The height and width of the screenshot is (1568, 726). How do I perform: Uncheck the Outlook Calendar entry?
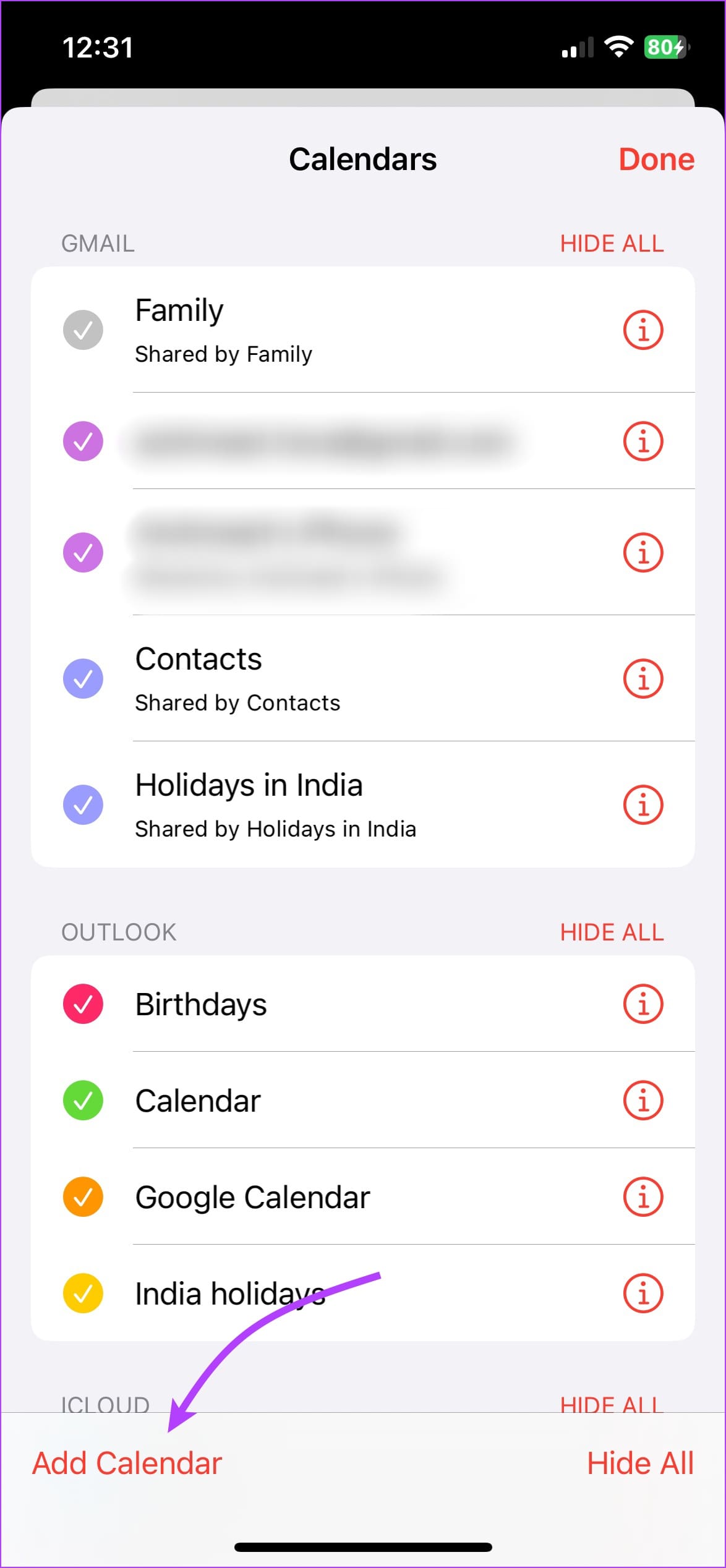pos(83,1100)
